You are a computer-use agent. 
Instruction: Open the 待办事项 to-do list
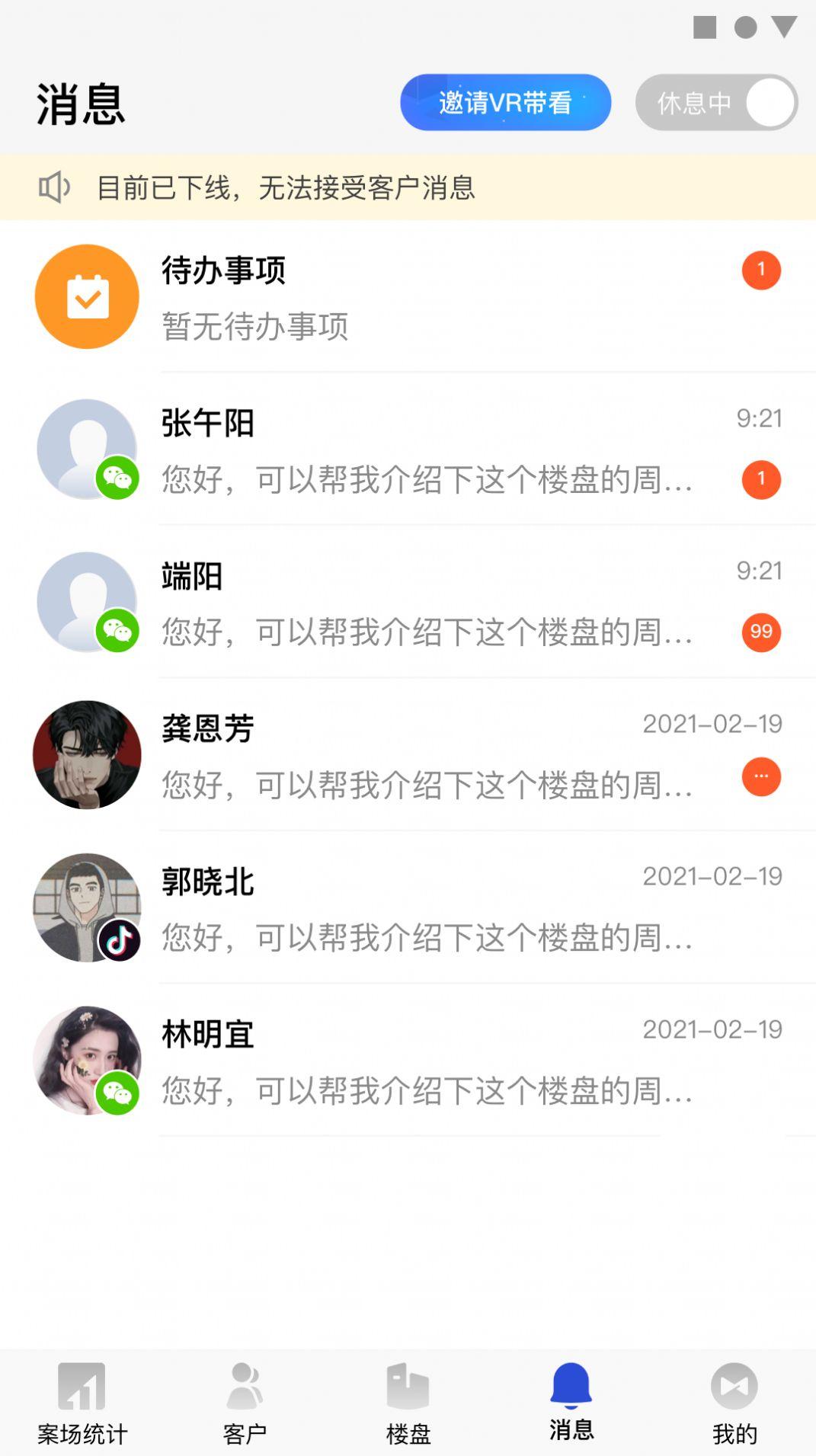(408, 296)
